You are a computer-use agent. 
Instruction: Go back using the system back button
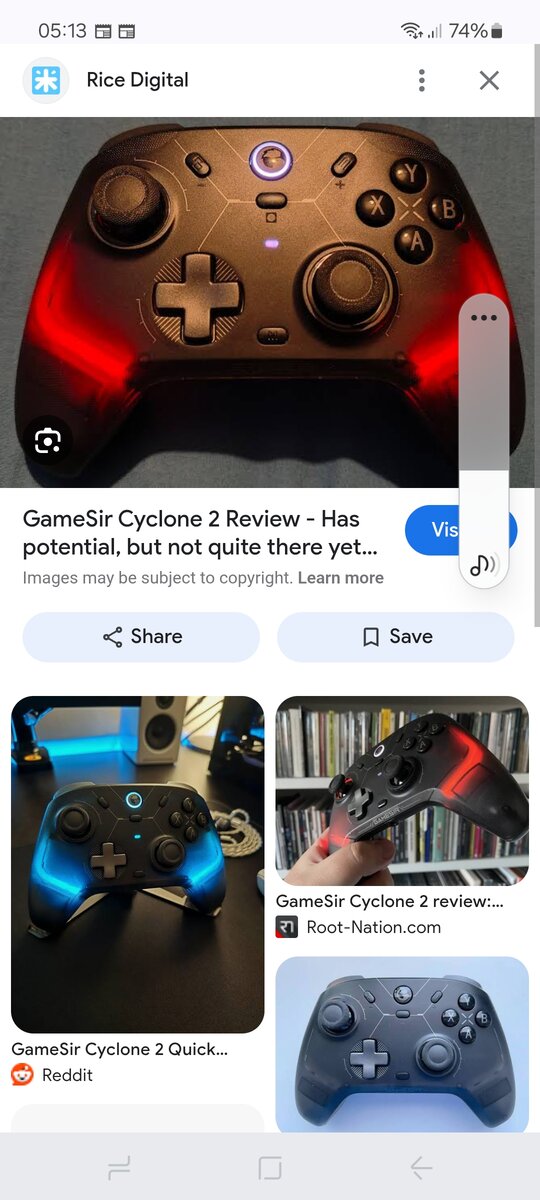tap(421, 1167)
